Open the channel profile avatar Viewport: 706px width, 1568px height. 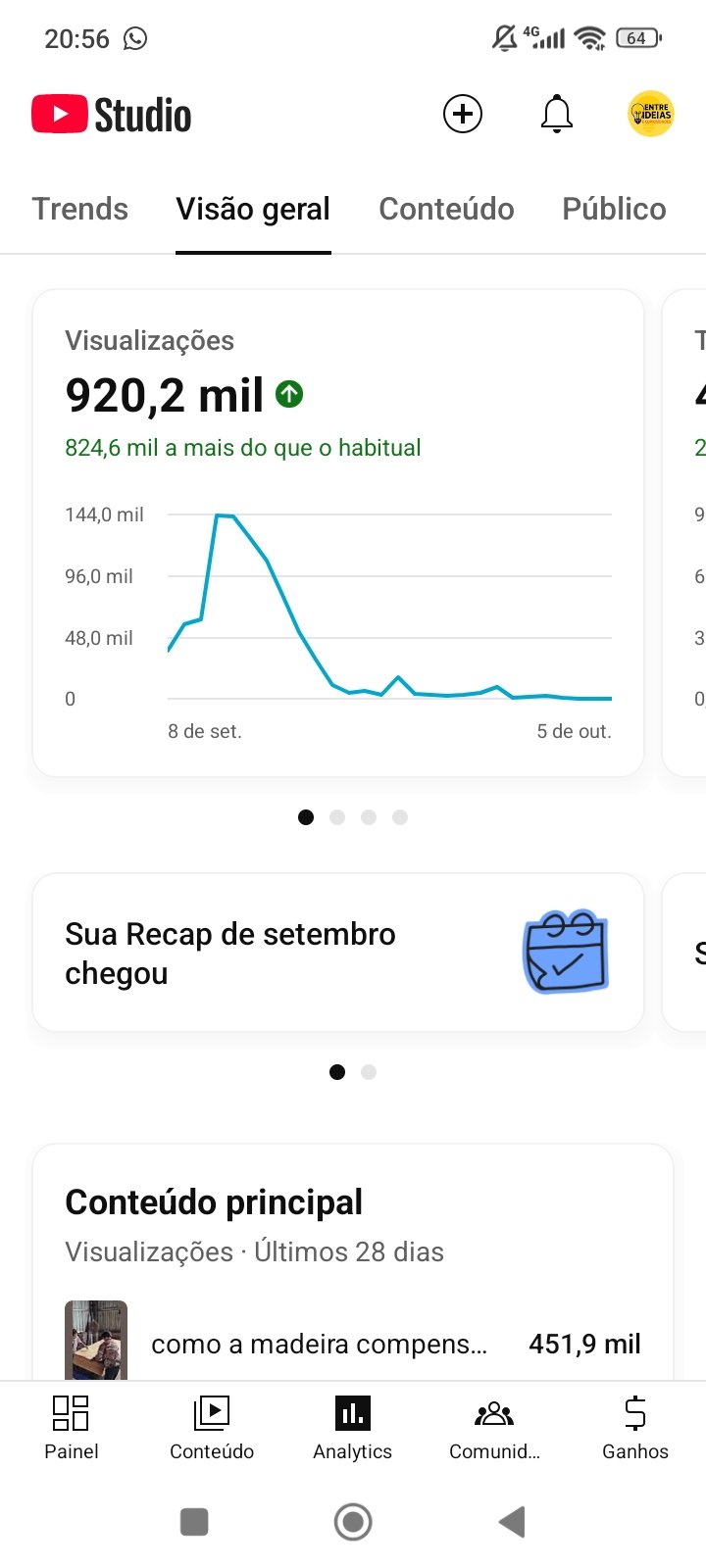pyautogui.click(x=650, y=114)
